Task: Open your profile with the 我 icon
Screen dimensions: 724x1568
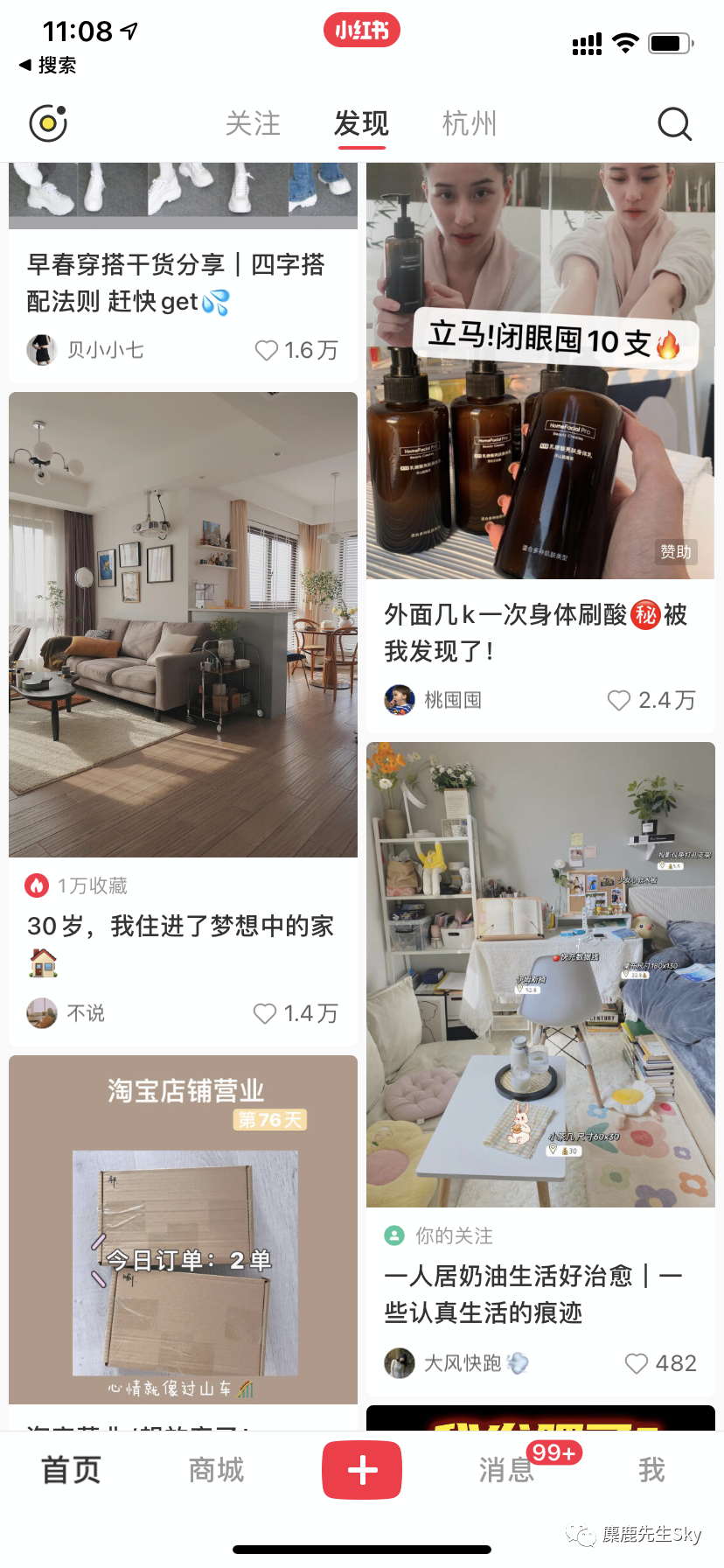Action: click(651, 1470)
